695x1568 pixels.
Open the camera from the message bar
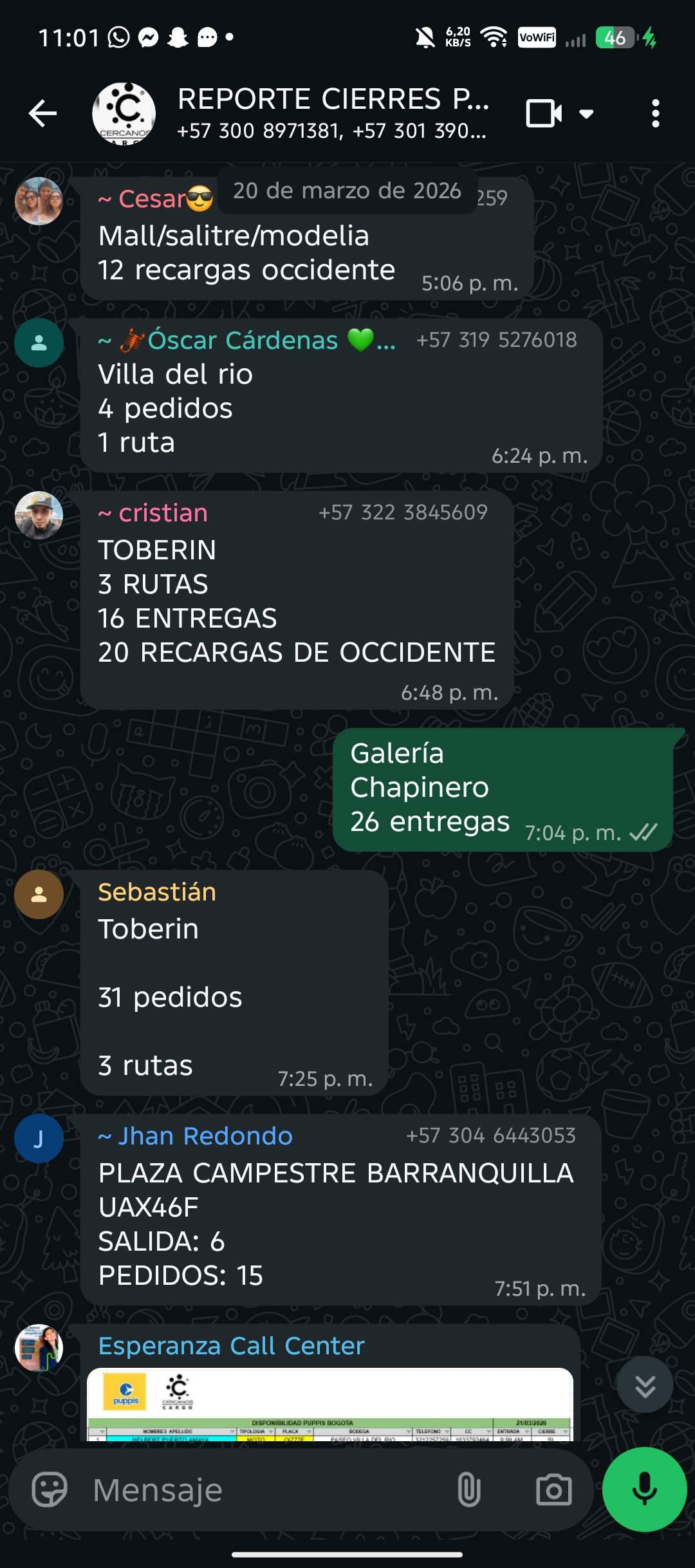click(x=553, y=1489)
